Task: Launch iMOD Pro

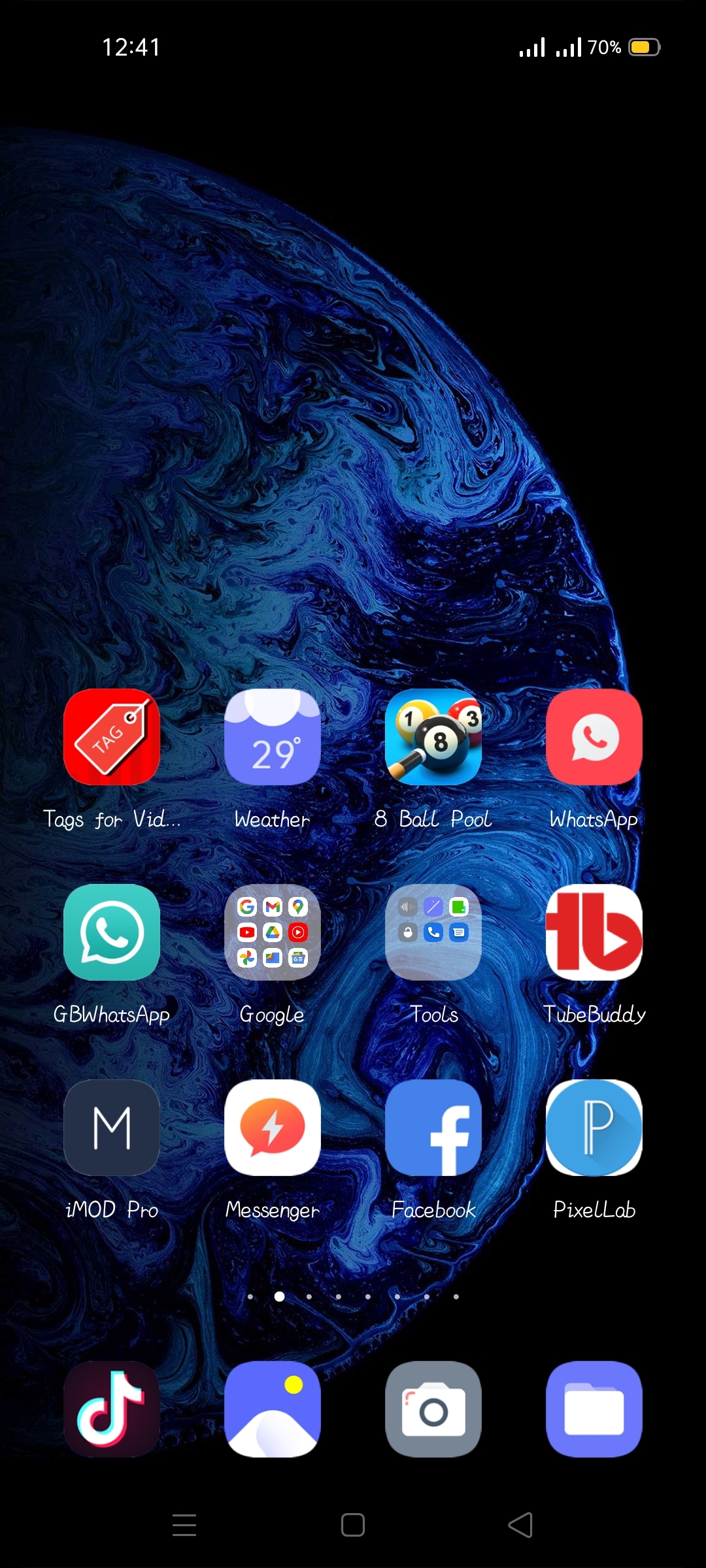Action: click(112, 1128)
